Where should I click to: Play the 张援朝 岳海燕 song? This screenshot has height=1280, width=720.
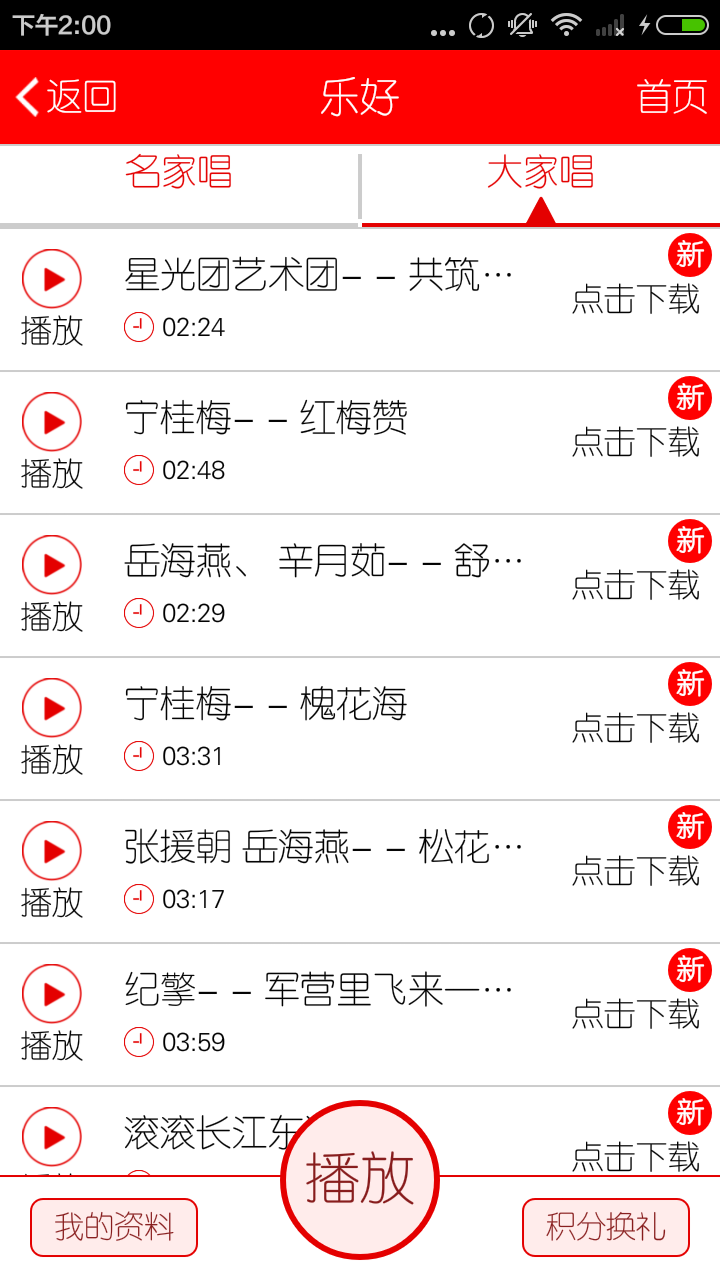[x=52, y=852]
